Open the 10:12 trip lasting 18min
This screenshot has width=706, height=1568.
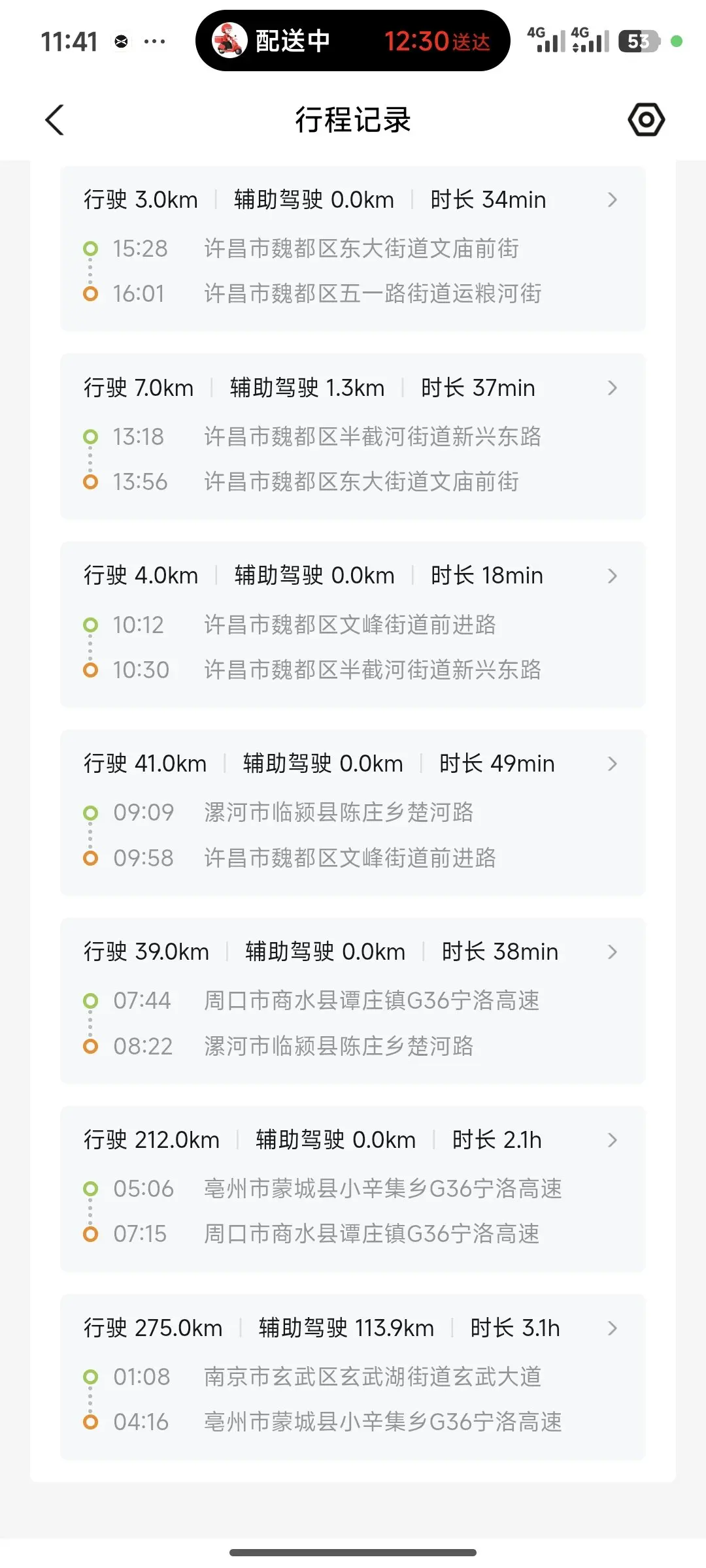[x=352, y=625]
